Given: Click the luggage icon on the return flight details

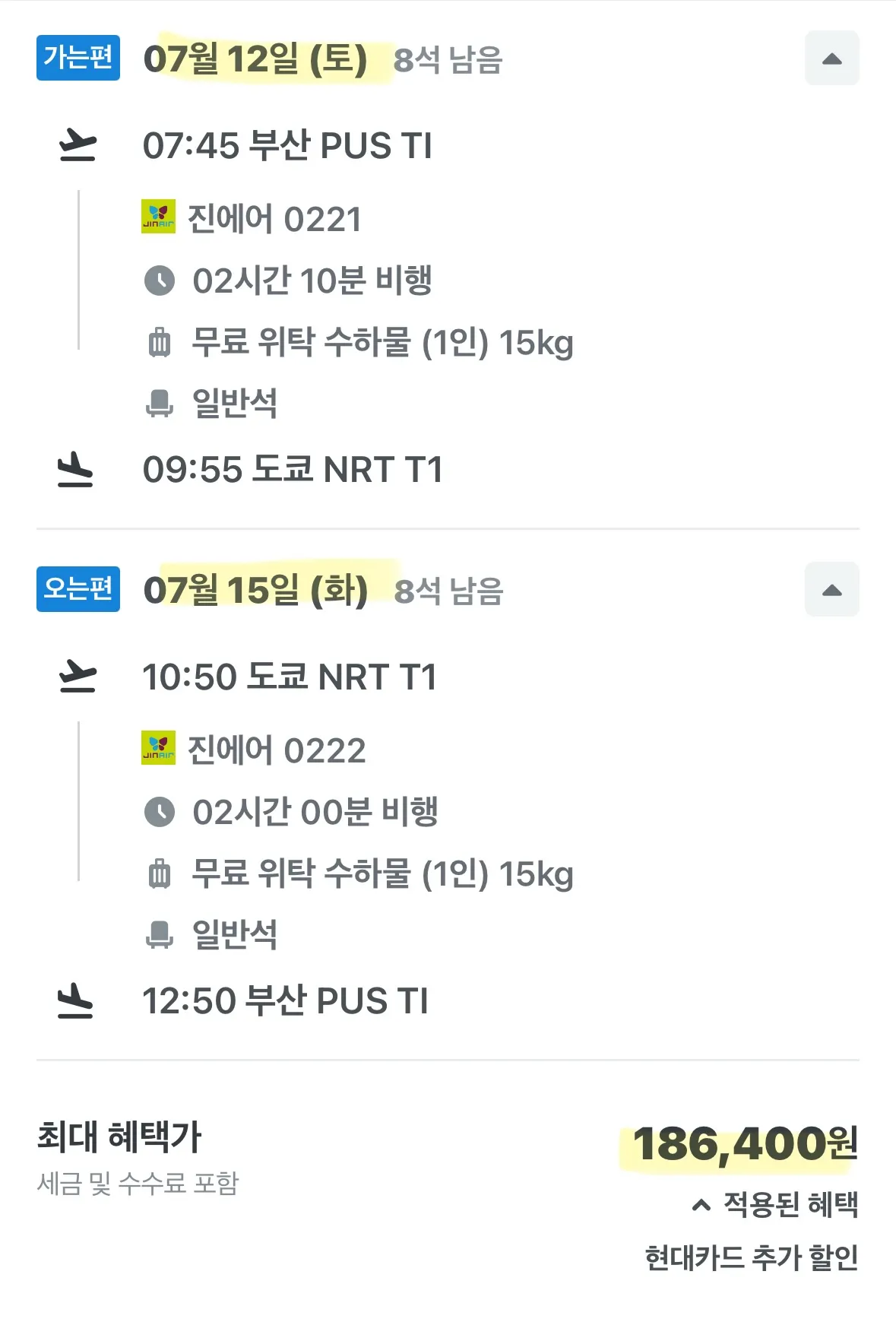Looking at the screenshot, I should 160,874.
